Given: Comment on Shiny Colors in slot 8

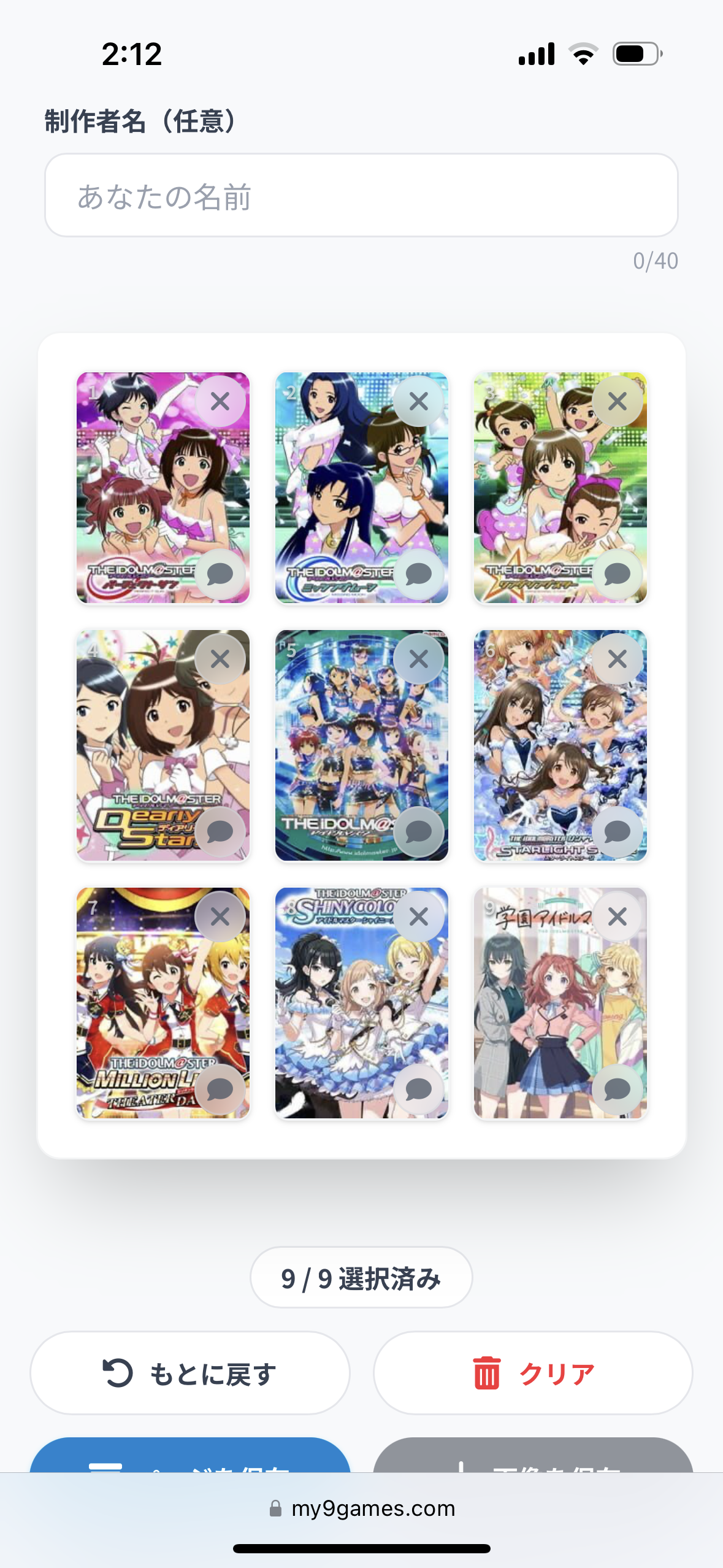Looking at the screenshot, I should point(419,1090).
